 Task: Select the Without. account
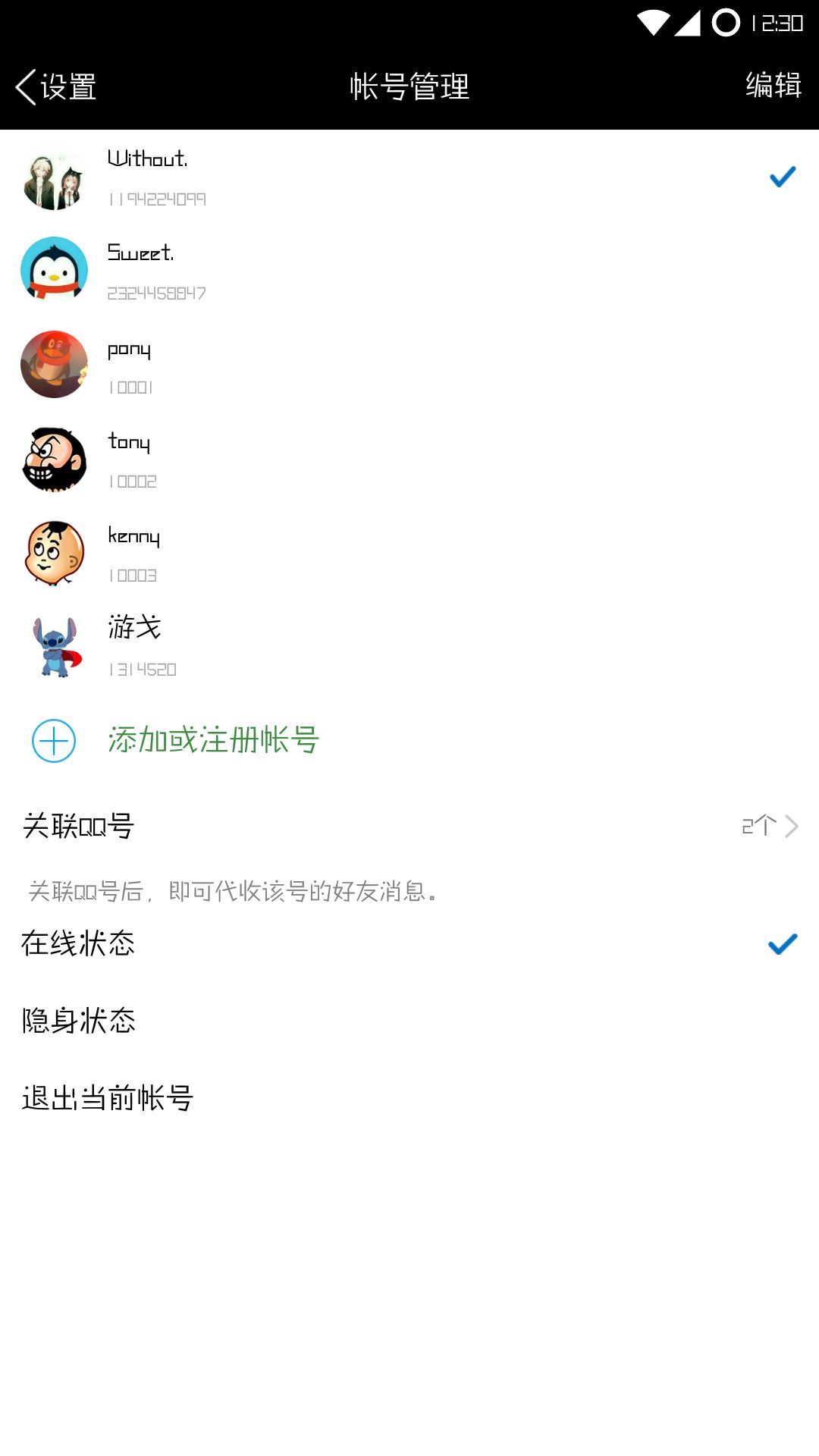409,177
